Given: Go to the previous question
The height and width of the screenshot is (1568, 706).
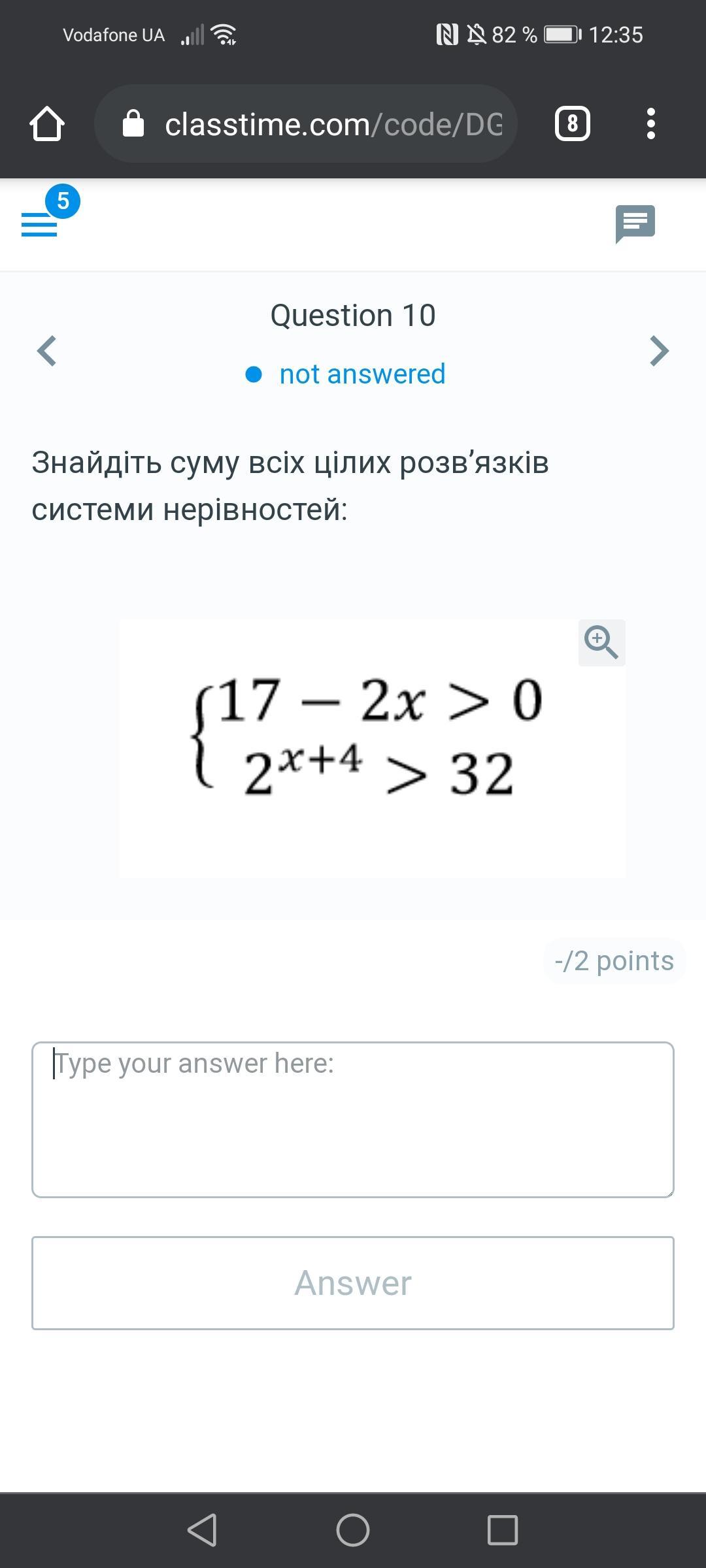Looking at the screenshot, I should click(x=46, y=351).
